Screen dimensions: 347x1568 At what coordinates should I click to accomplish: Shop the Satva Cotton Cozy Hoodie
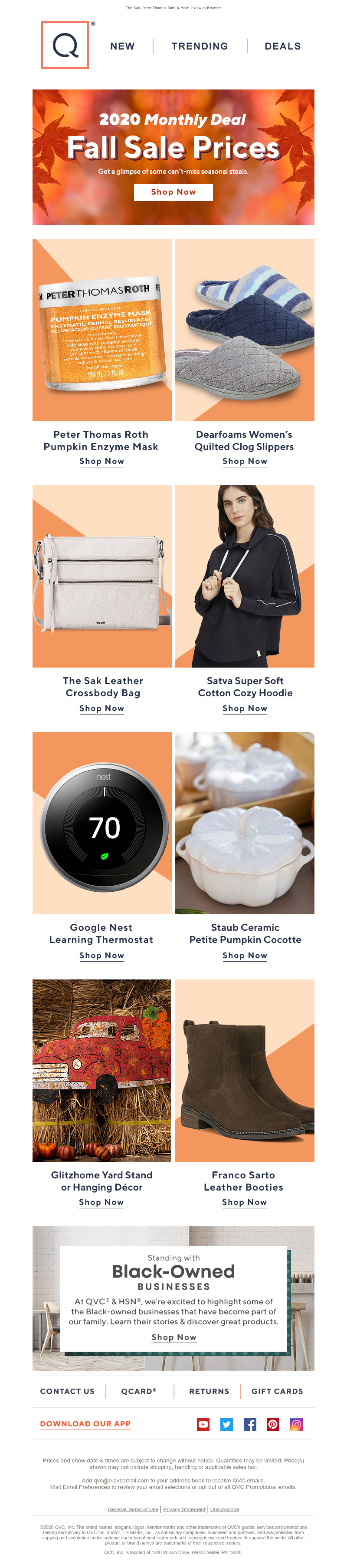[244, 708]
